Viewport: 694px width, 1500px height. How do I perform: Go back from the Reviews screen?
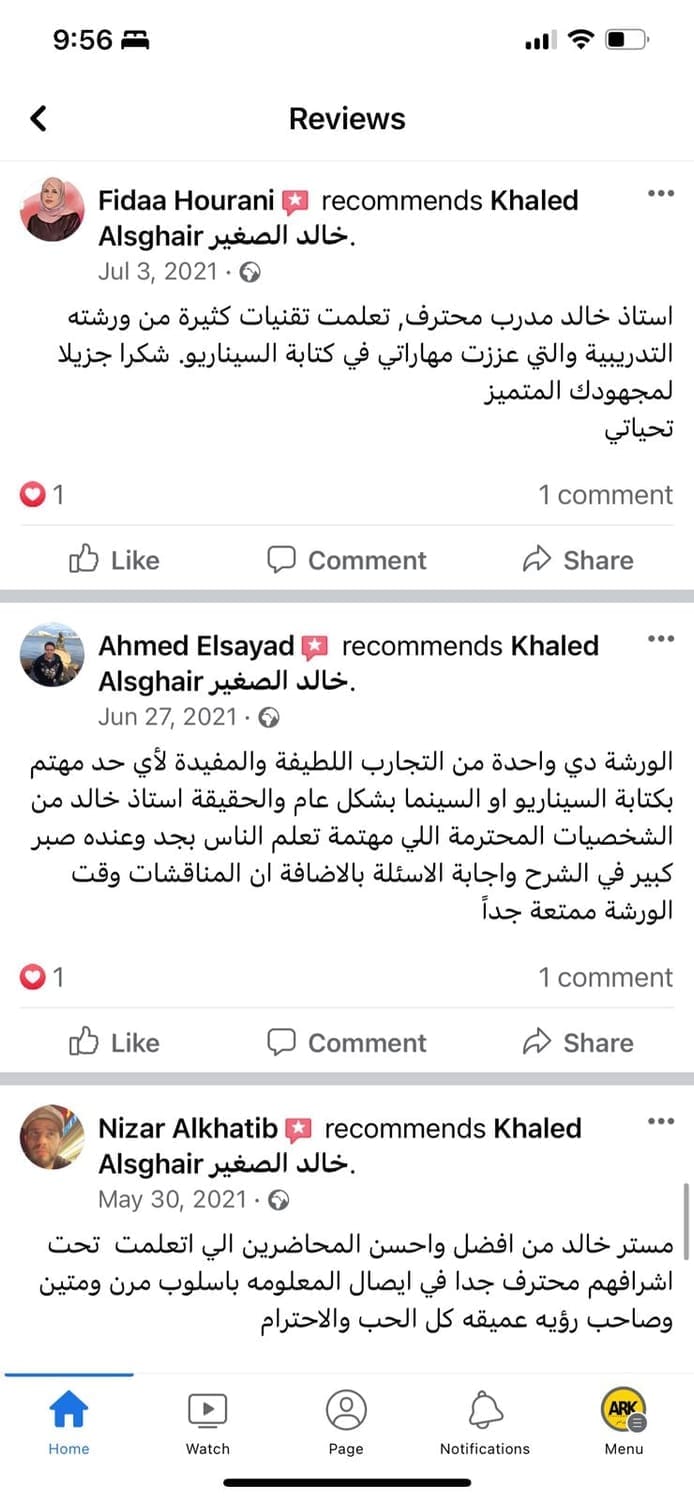click(x=38, y=119)
